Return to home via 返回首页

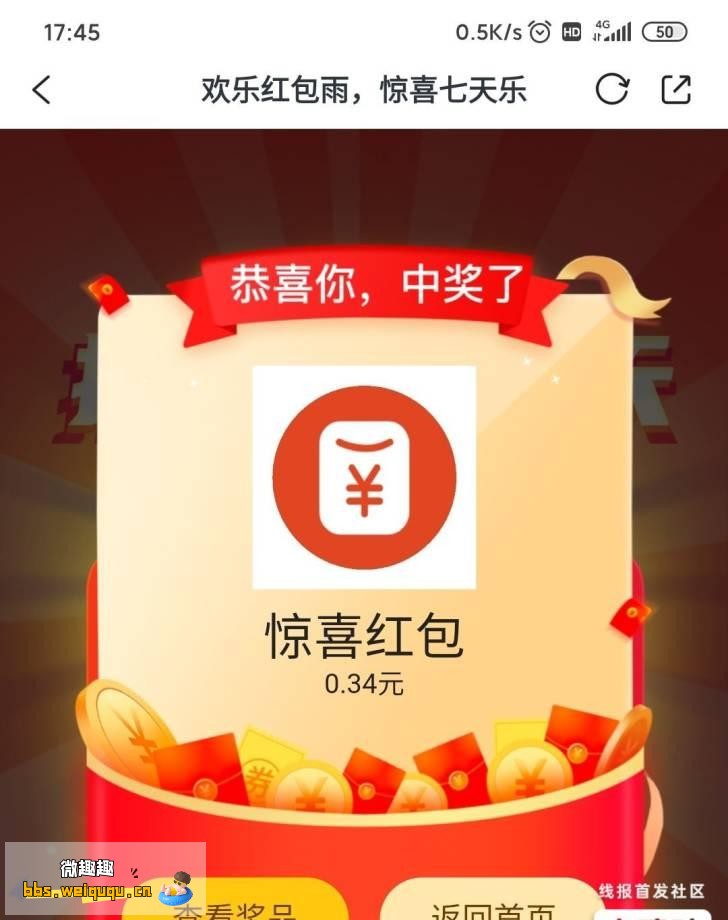point(493,905)
